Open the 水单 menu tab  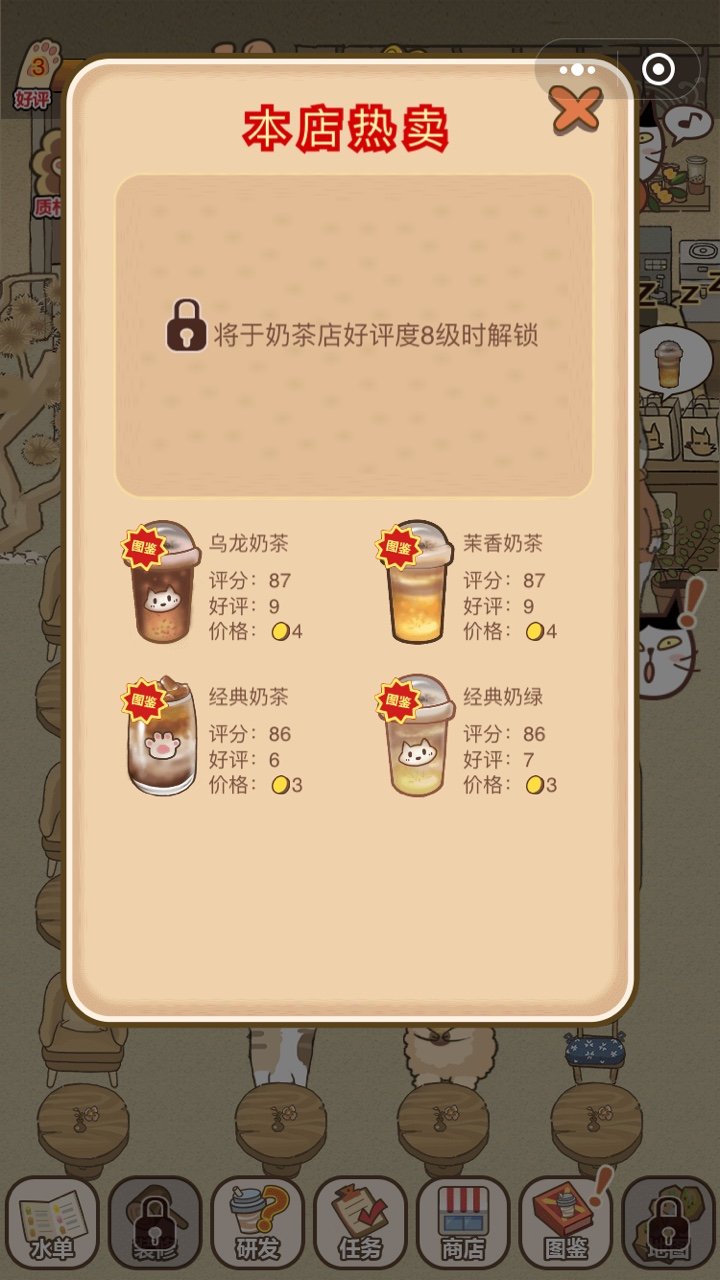52,1222
